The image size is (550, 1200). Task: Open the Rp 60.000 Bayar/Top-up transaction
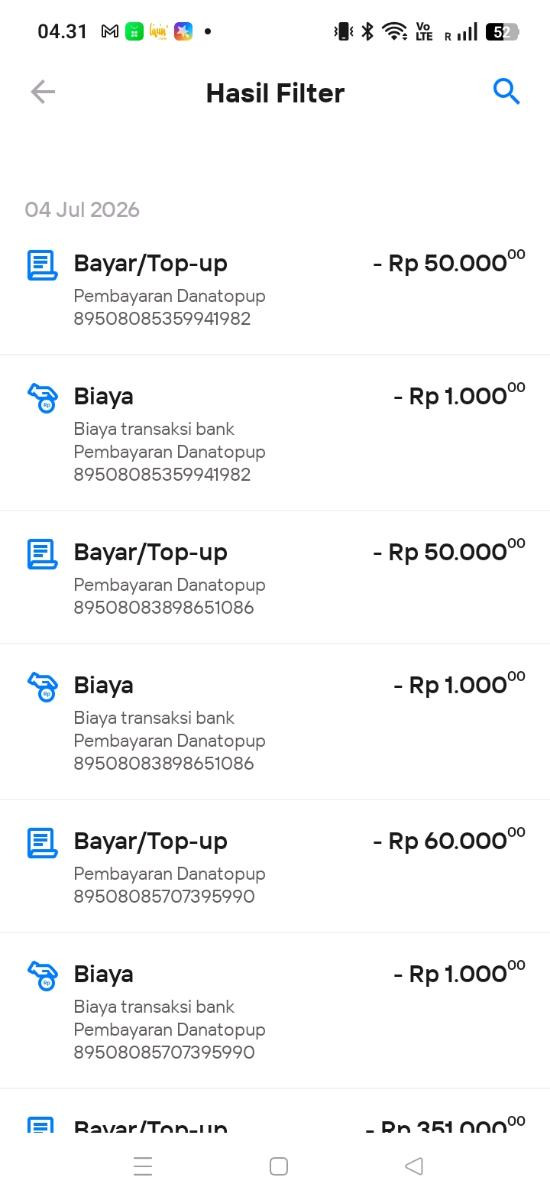point(275,867)
